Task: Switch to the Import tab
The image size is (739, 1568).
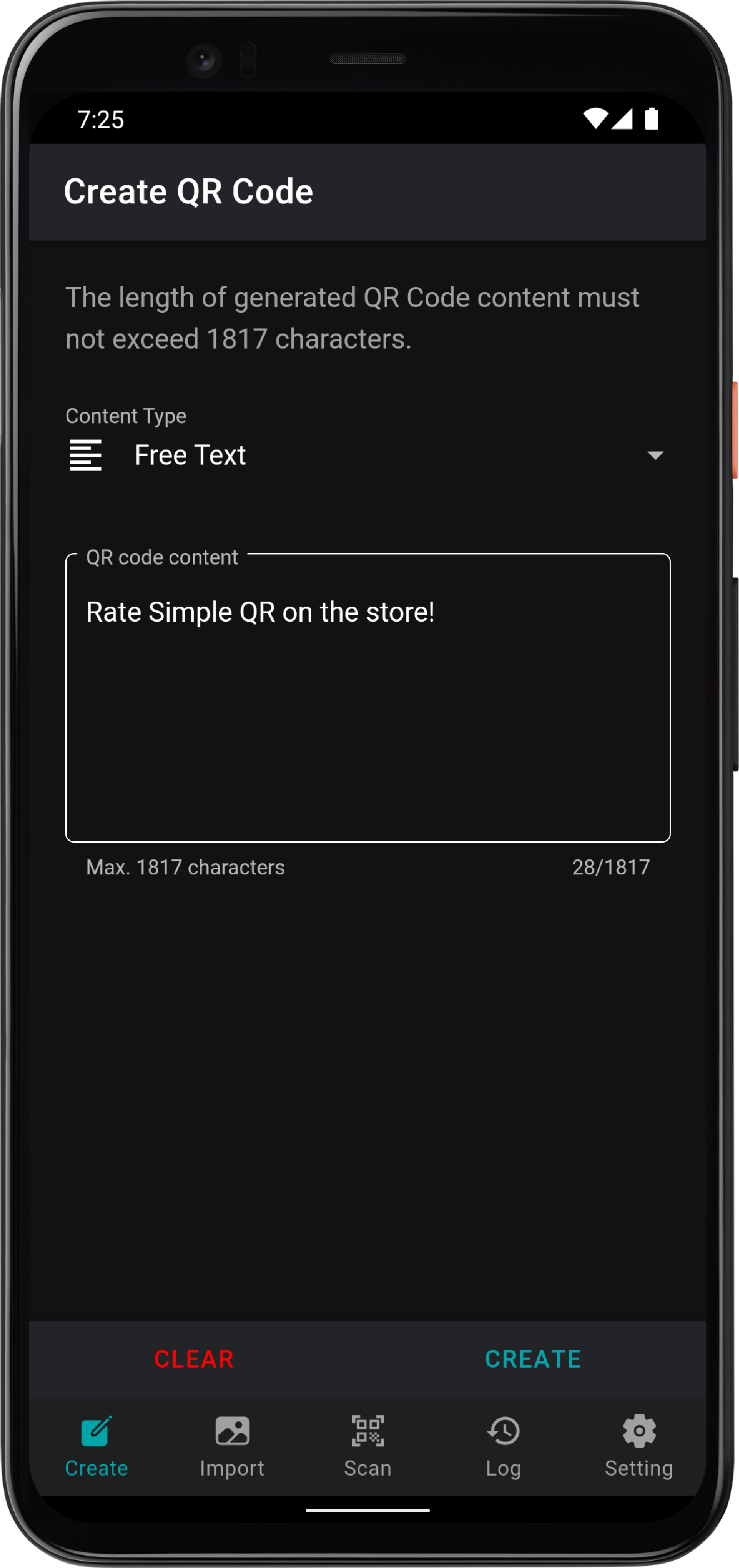Action: pos(232,1446)
